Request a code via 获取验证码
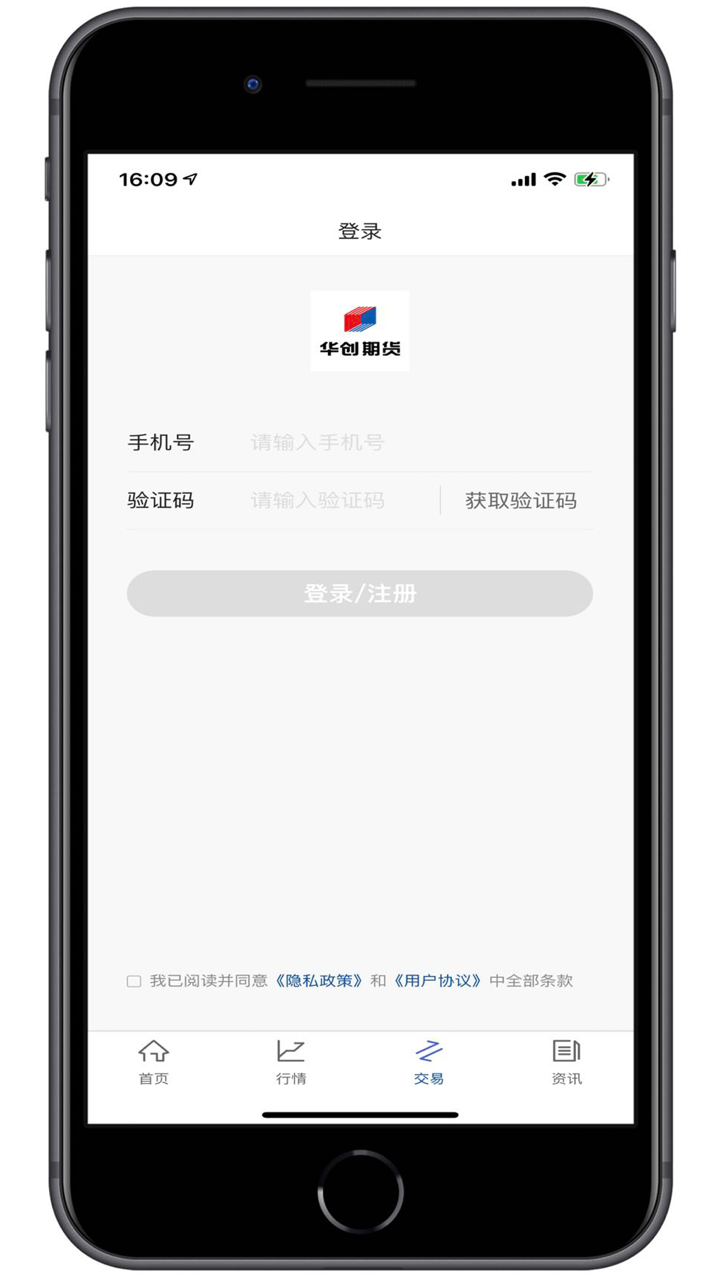The height and width of the screenshot is (1280, 720). (x=520, y=501)
